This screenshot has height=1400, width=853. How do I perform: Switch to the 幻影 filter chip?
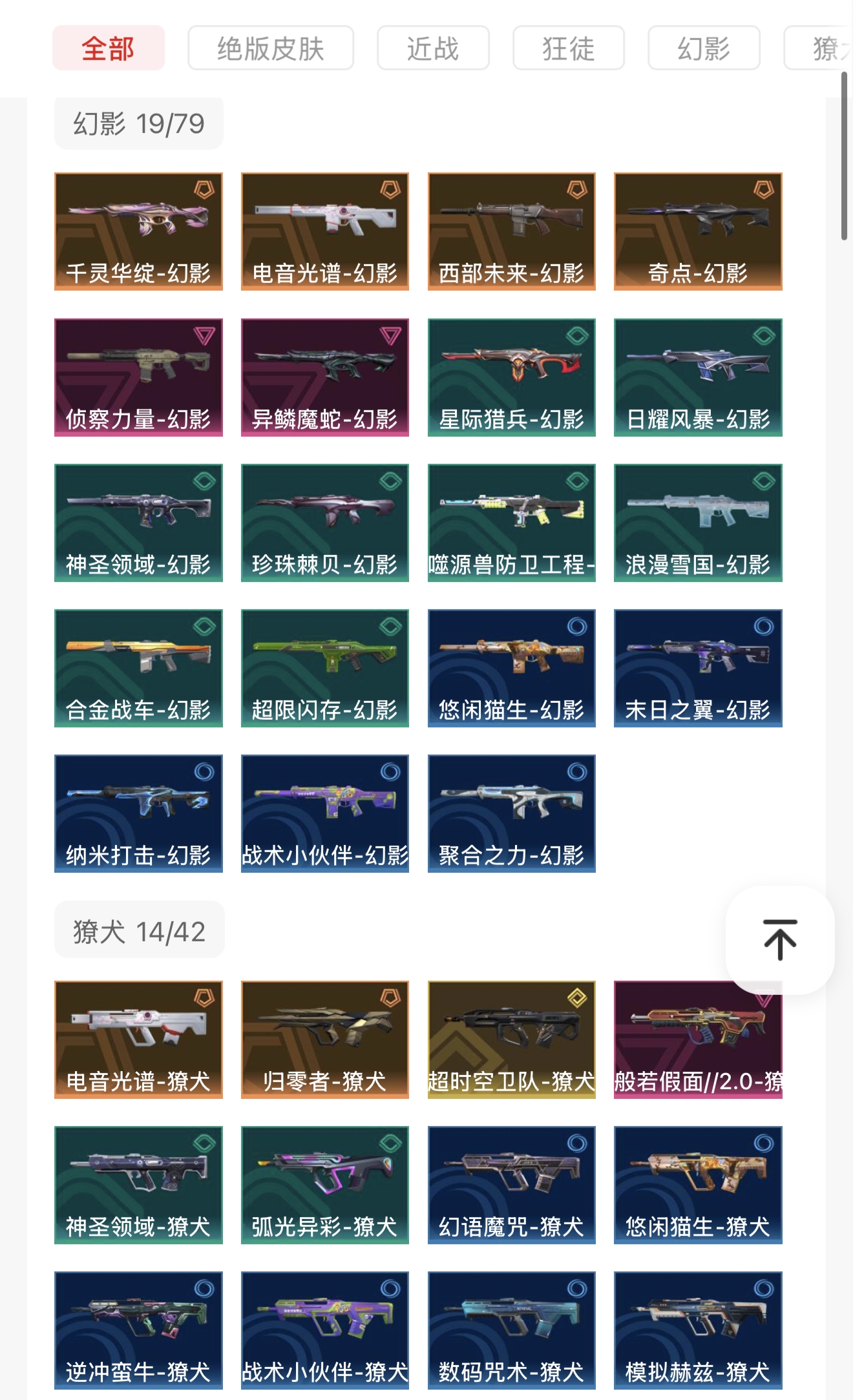click(x=704, y=48)
